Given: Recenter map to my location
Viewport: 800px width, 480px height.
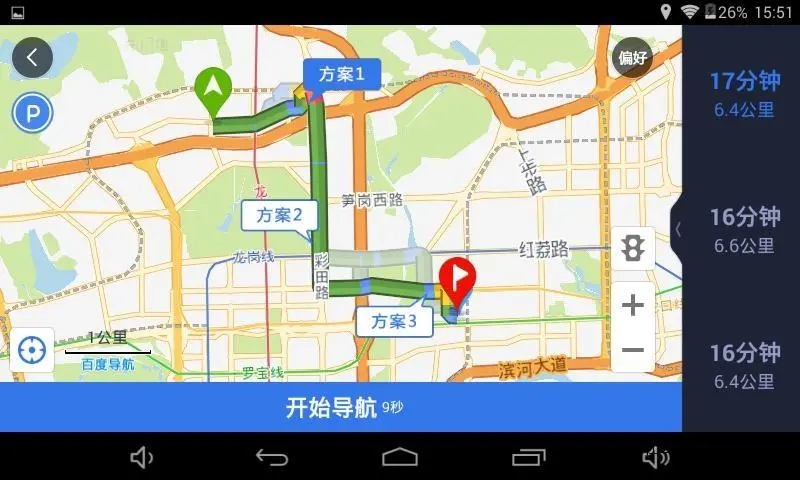Looking at the screenshot, I should tap(32, 350).
